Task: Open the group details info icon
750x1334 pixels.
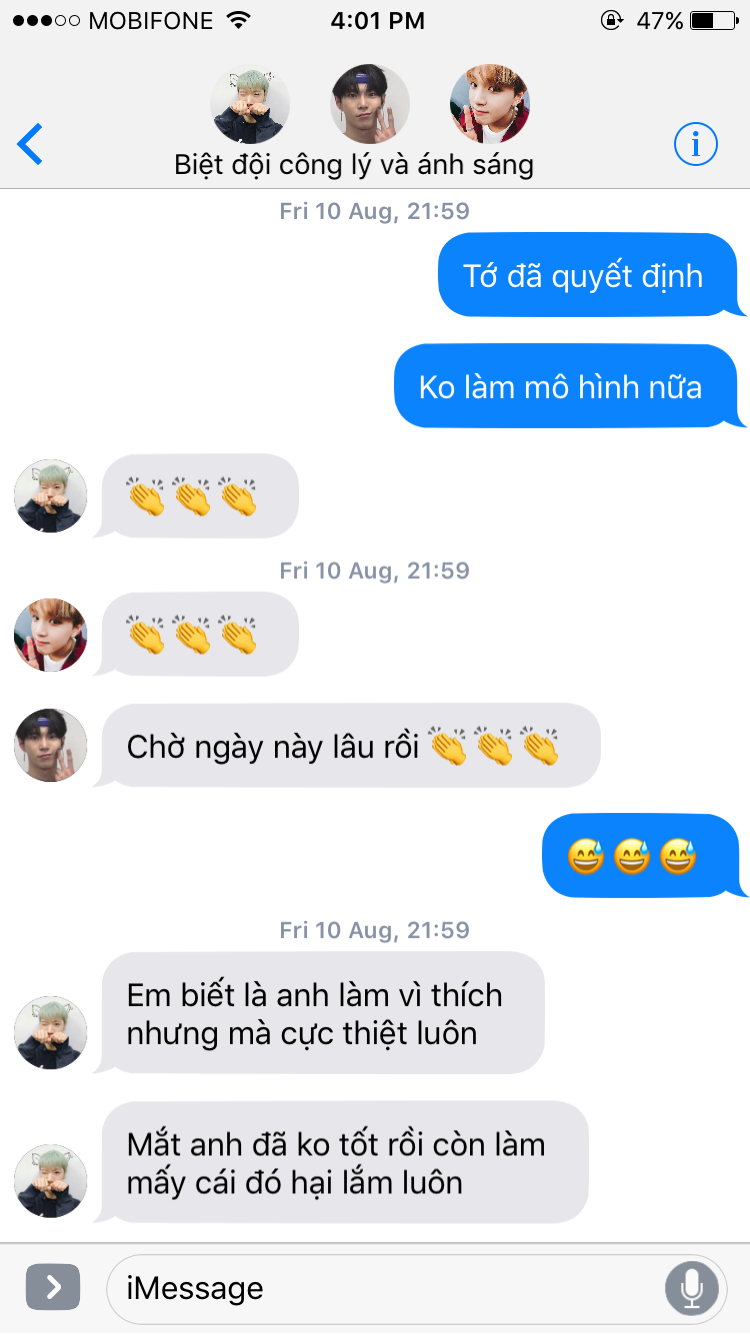Action: pyautogui.click(x=696, y=145)
